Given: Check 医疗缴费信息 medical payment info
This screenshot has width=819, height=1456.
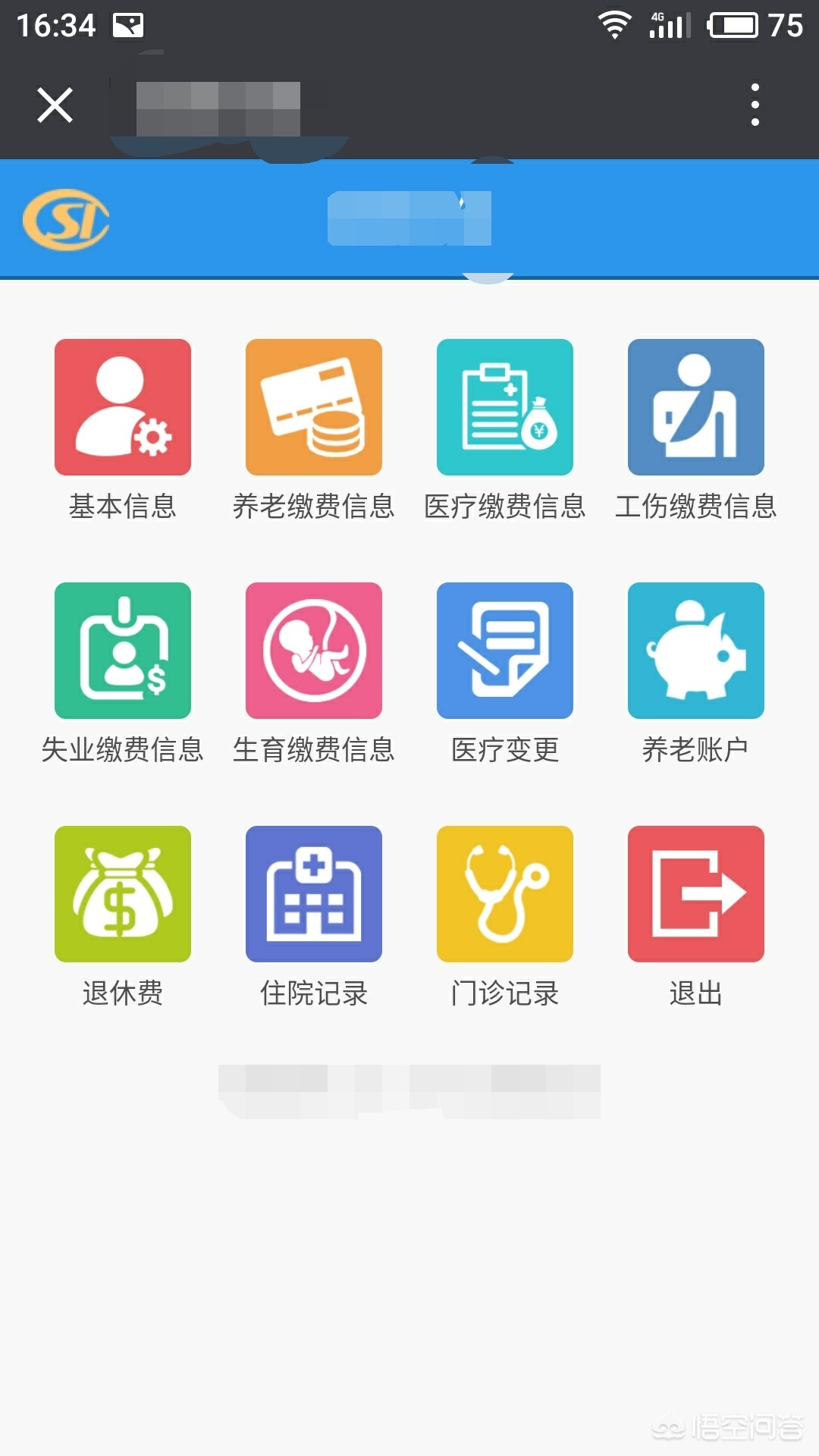Looking at the screenshot, I should 505,408.
